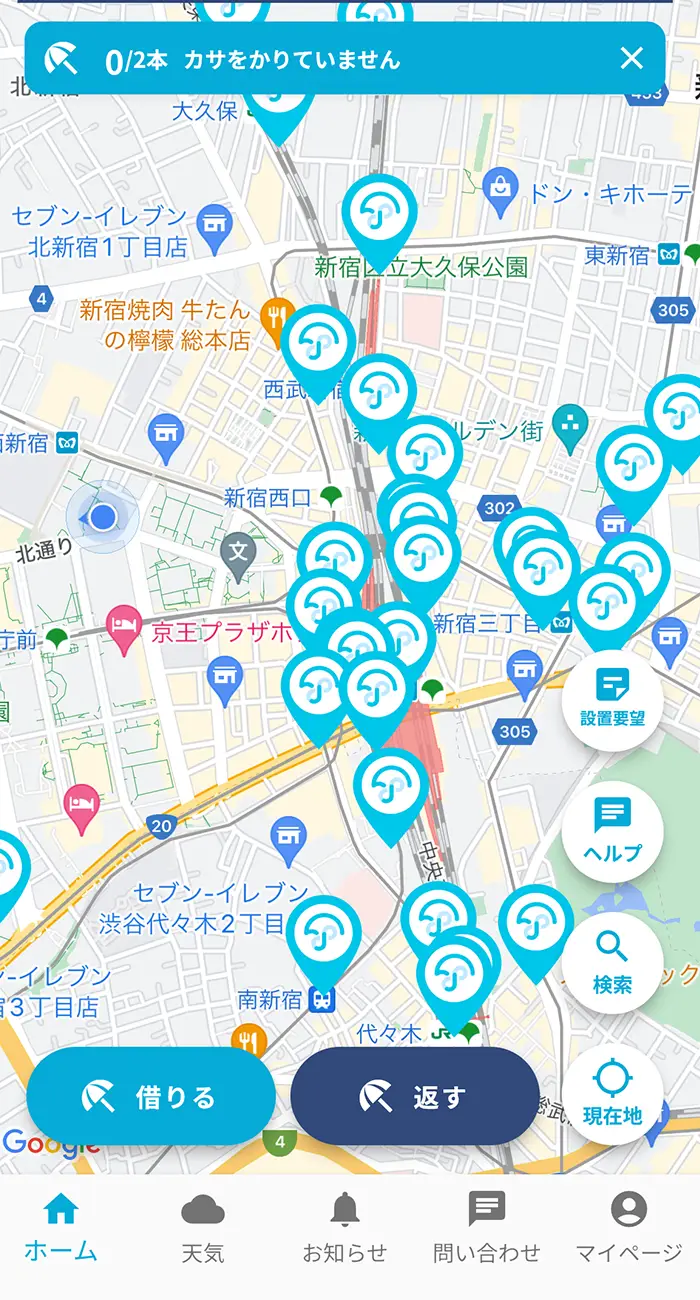The width and height of the screenshot is (700, 1300).
Task: Dismiss the カサをかりていません banner
Action: 631,58
